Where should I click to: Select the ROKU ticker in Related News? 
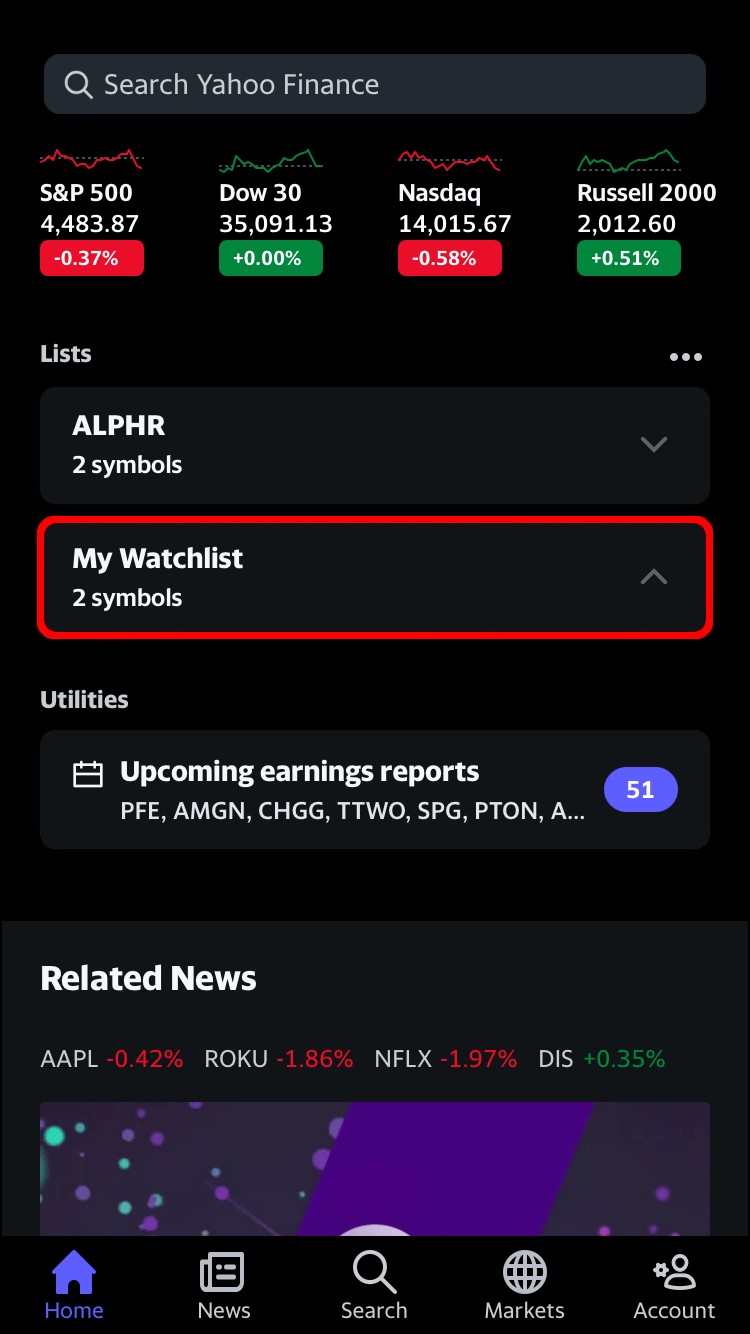[278, 1059]
